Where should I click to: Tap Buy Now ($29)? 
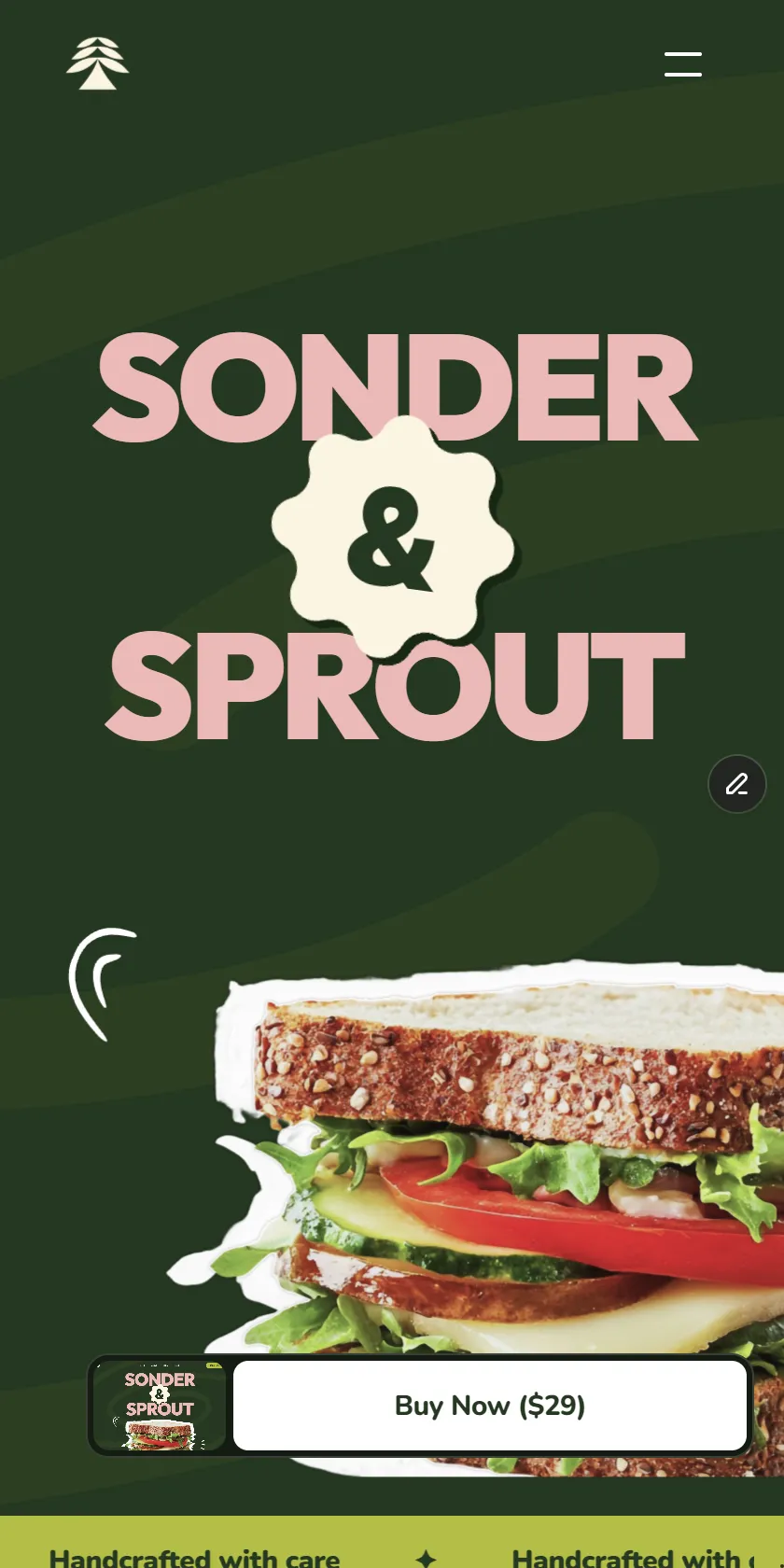point(490,1406)
